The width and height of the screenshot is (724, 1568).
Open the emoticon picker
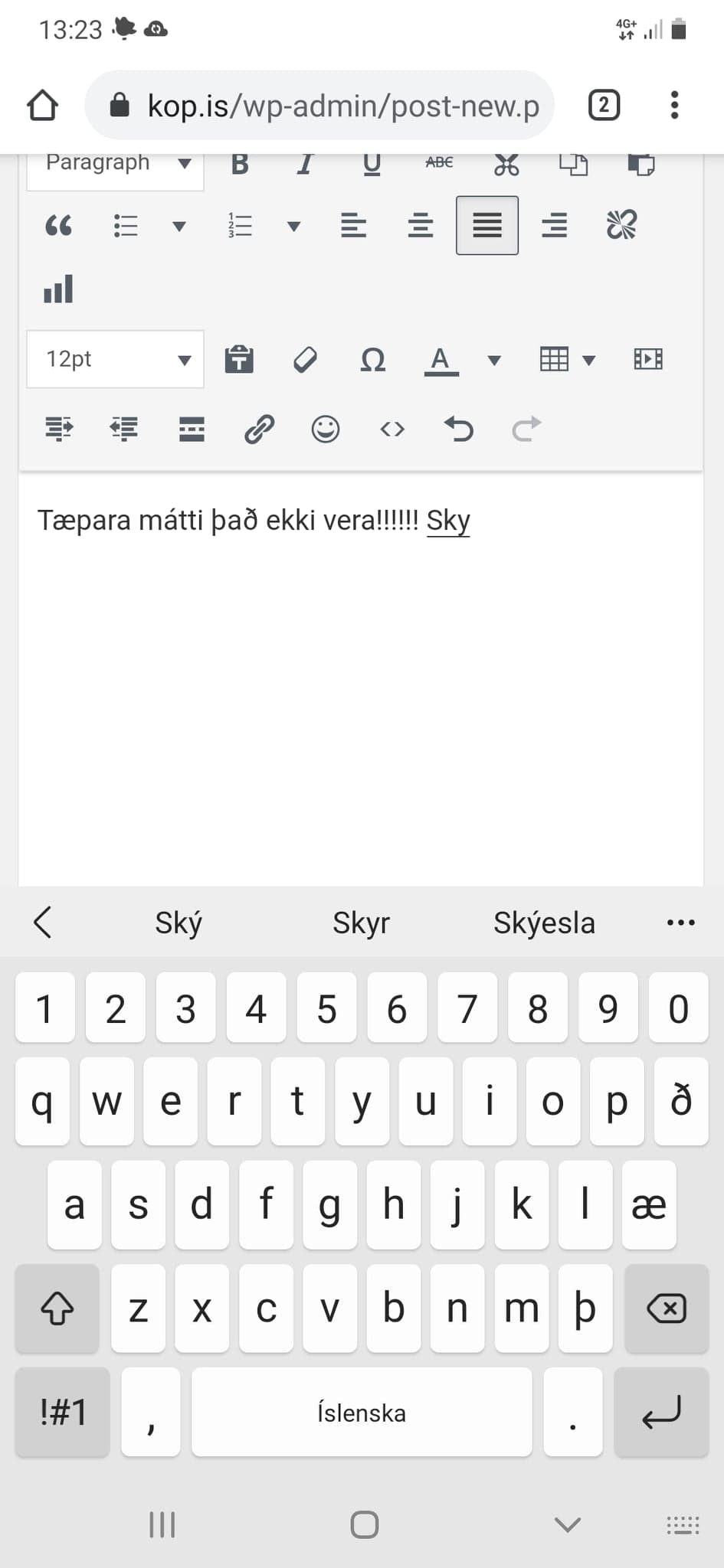click(326, 430)
